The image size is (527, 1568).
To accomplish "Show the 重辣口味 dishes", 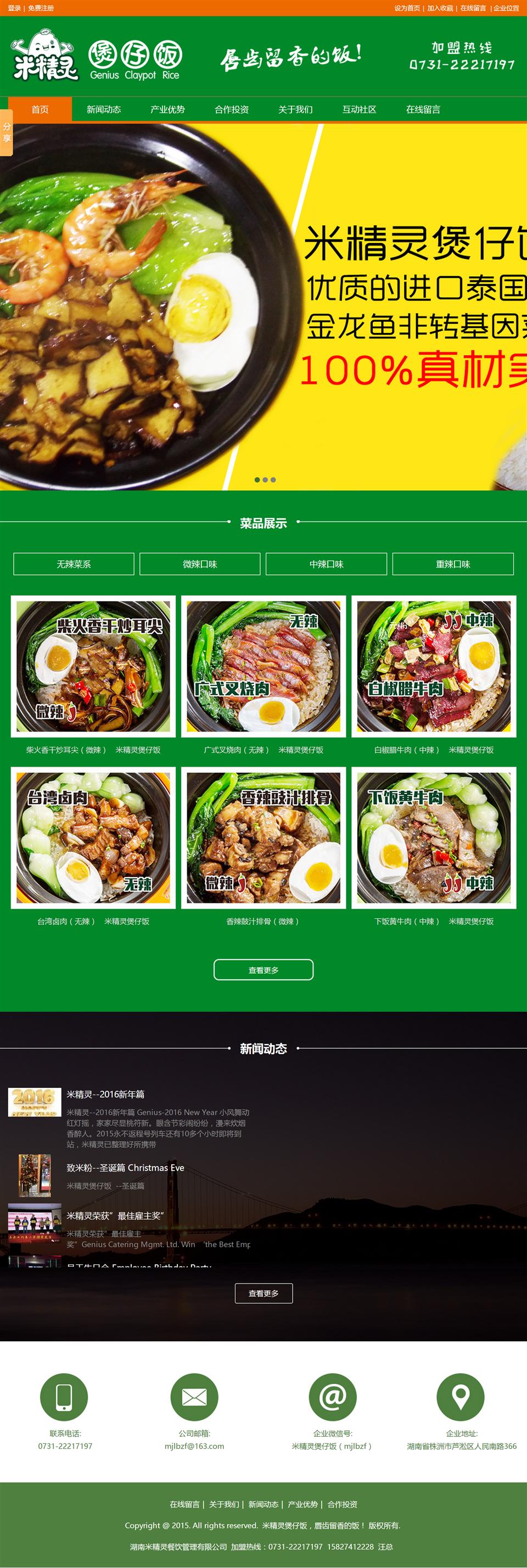I will coord(453,563).
